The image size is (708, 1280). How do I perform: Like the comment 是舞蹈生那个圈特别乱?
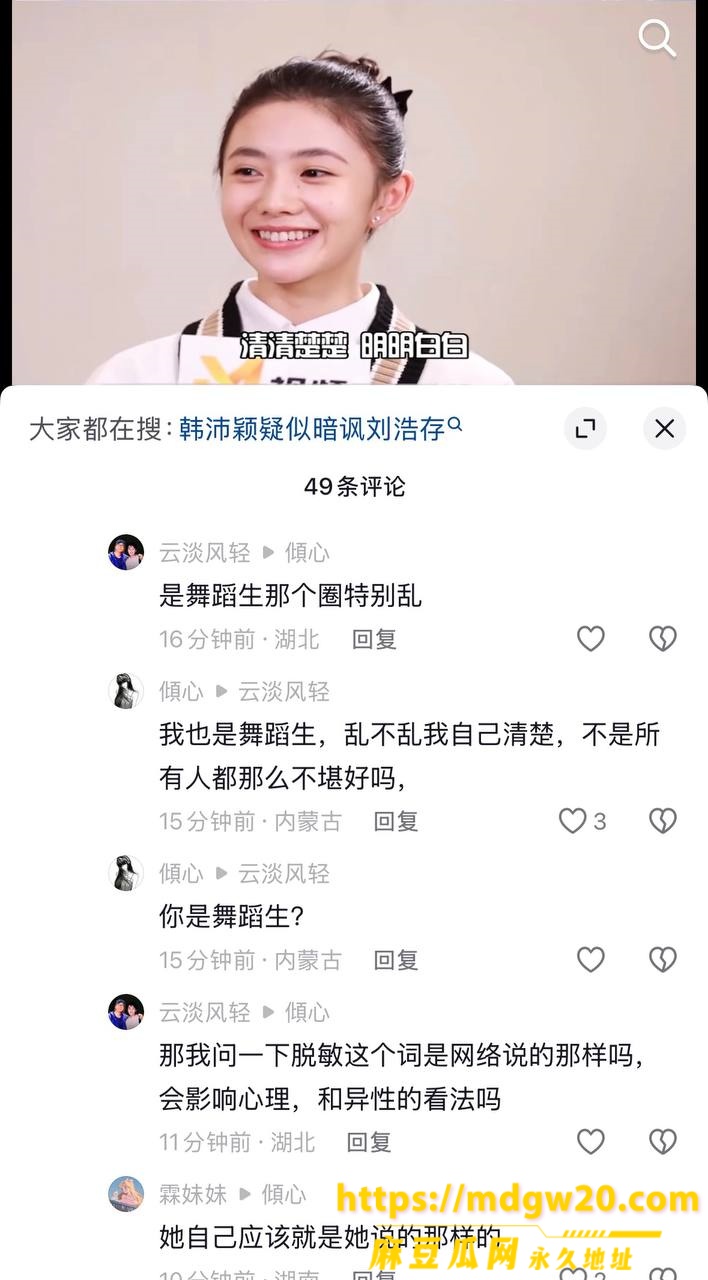[x=591, y=639]
